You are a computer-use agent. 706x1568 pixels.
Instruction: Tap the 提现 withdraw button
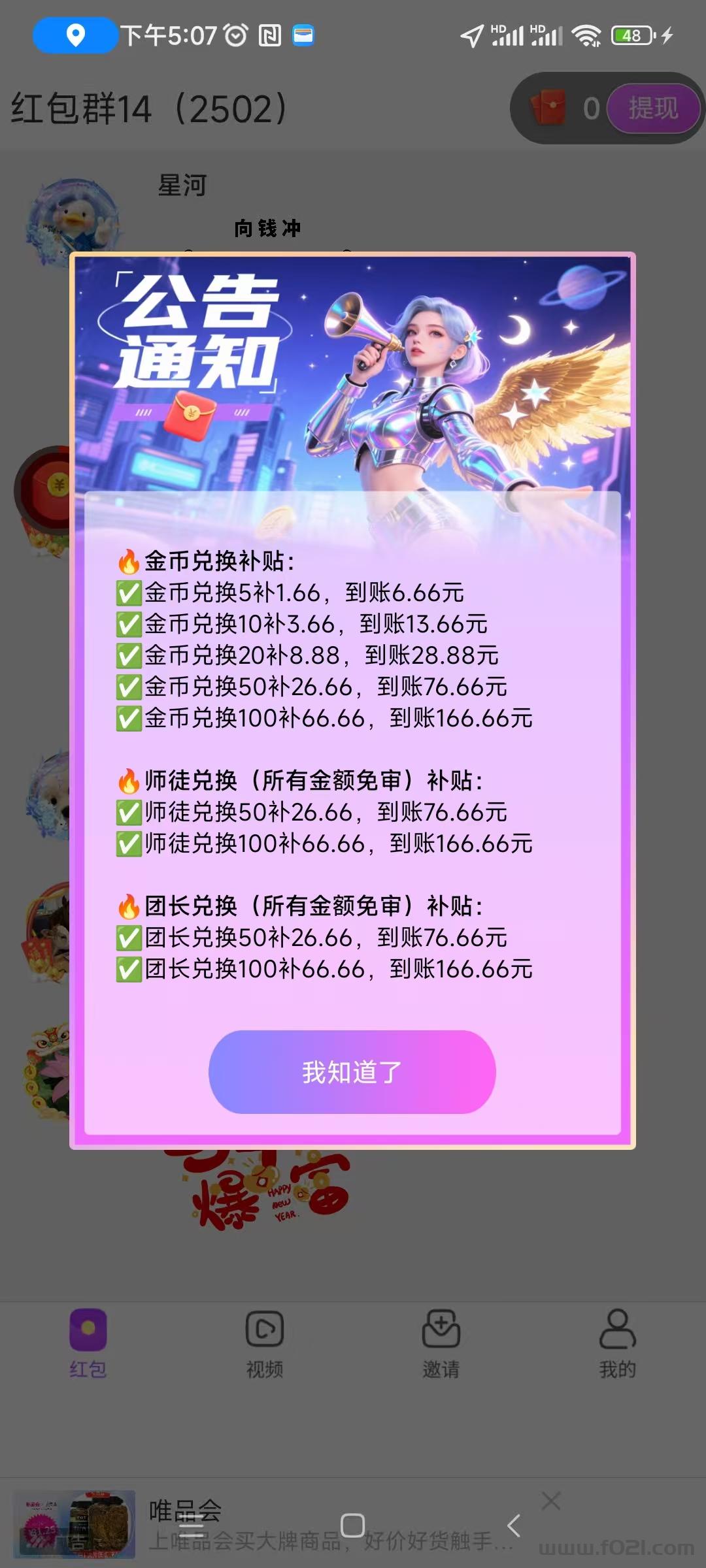(653, 108)
